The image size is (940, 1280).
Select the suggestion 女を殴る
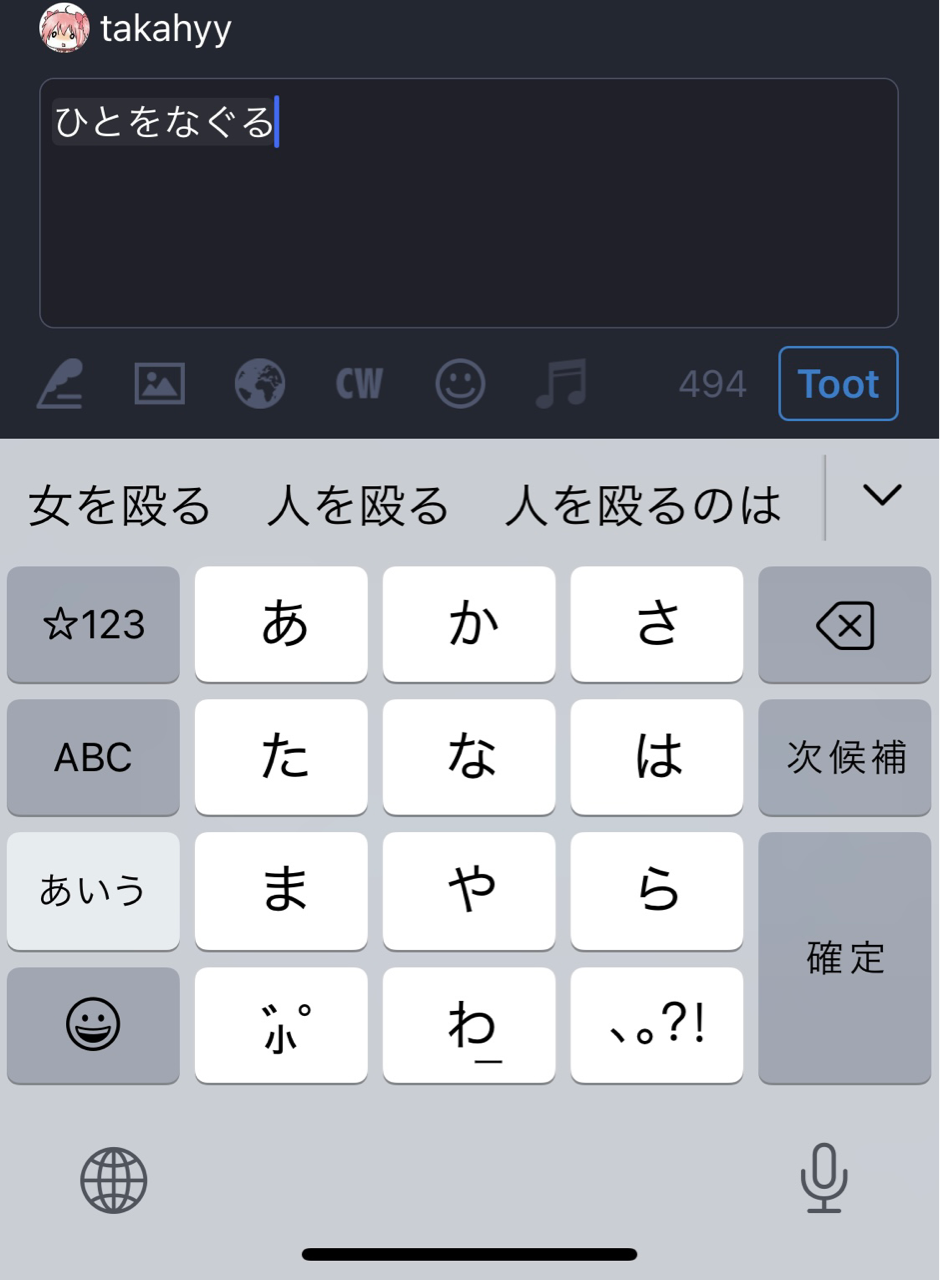coord(119,505)
